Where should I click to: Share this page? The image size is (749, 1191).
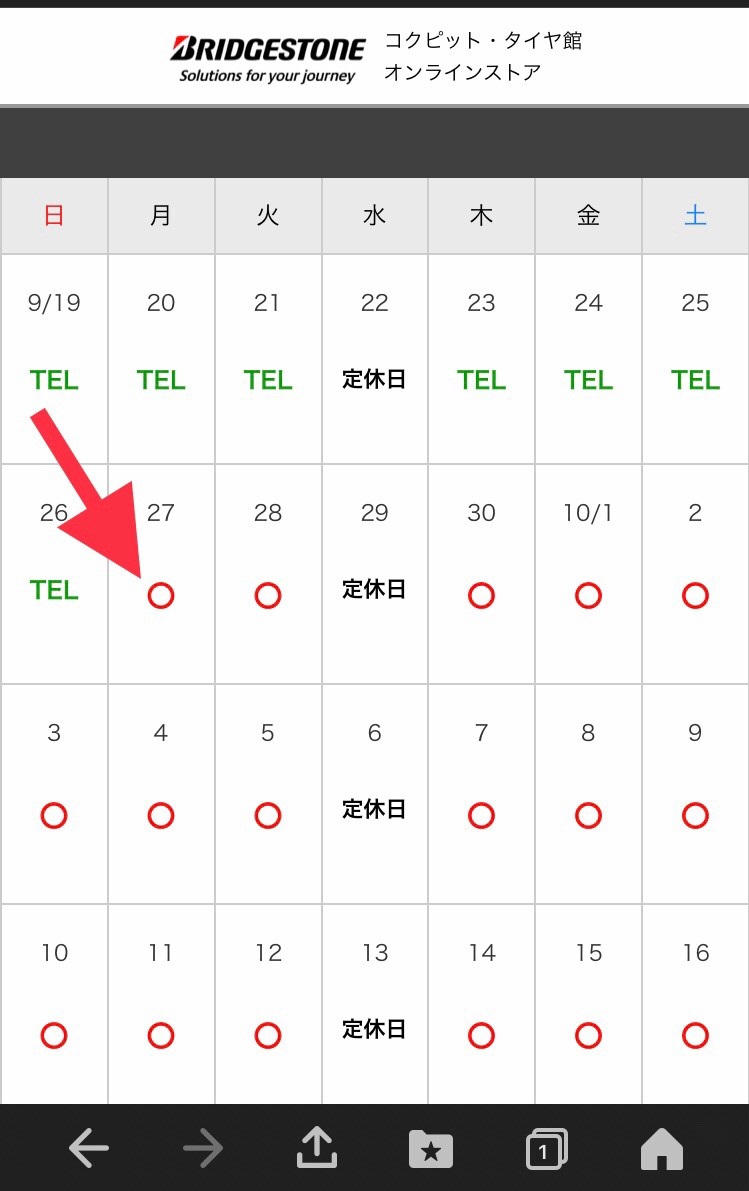(x=317, y=1149)
